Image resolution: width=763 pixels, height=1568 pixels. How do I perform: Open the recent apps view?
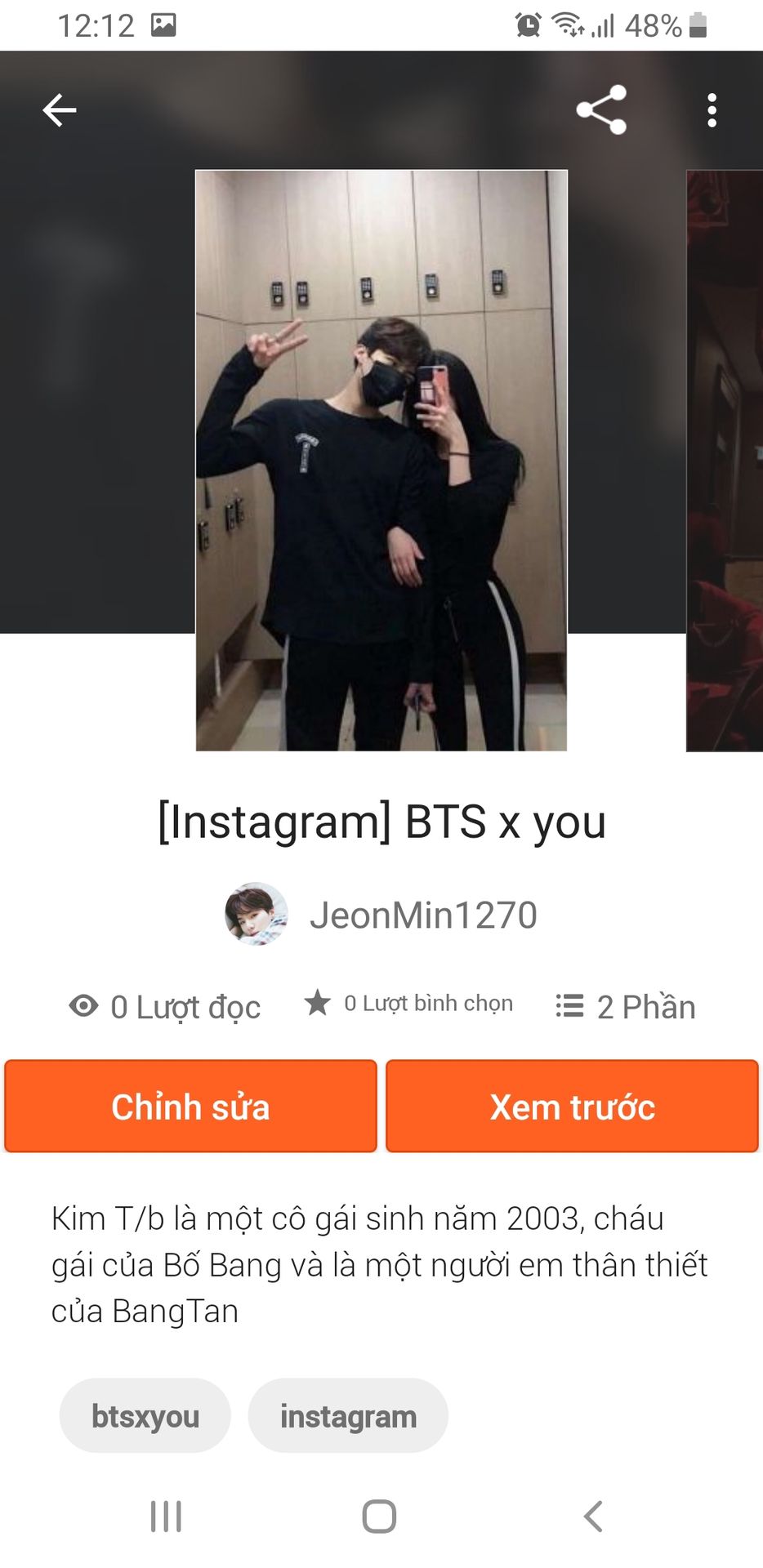pyautogui.click(x=166, y=1517)
